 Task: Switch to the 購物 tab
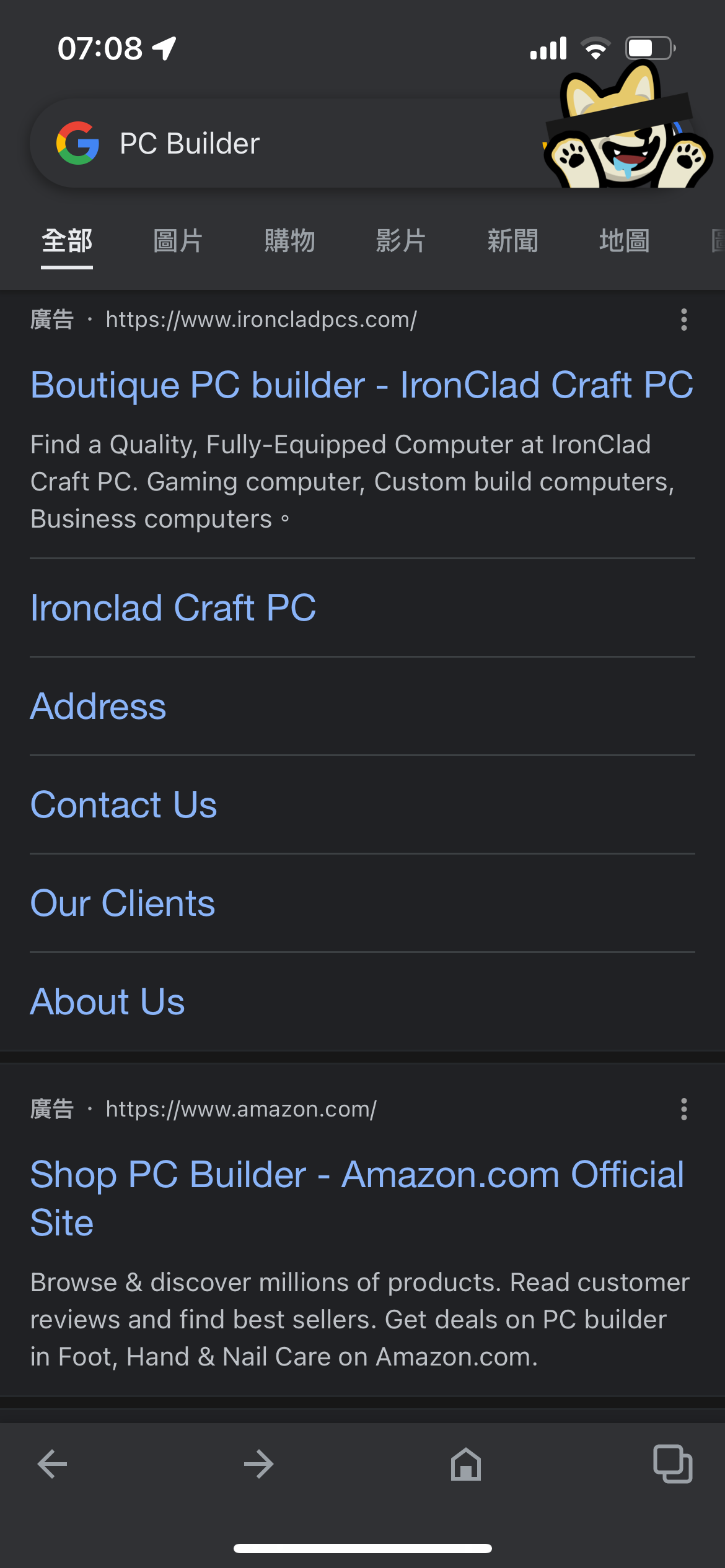pos(290,241)
